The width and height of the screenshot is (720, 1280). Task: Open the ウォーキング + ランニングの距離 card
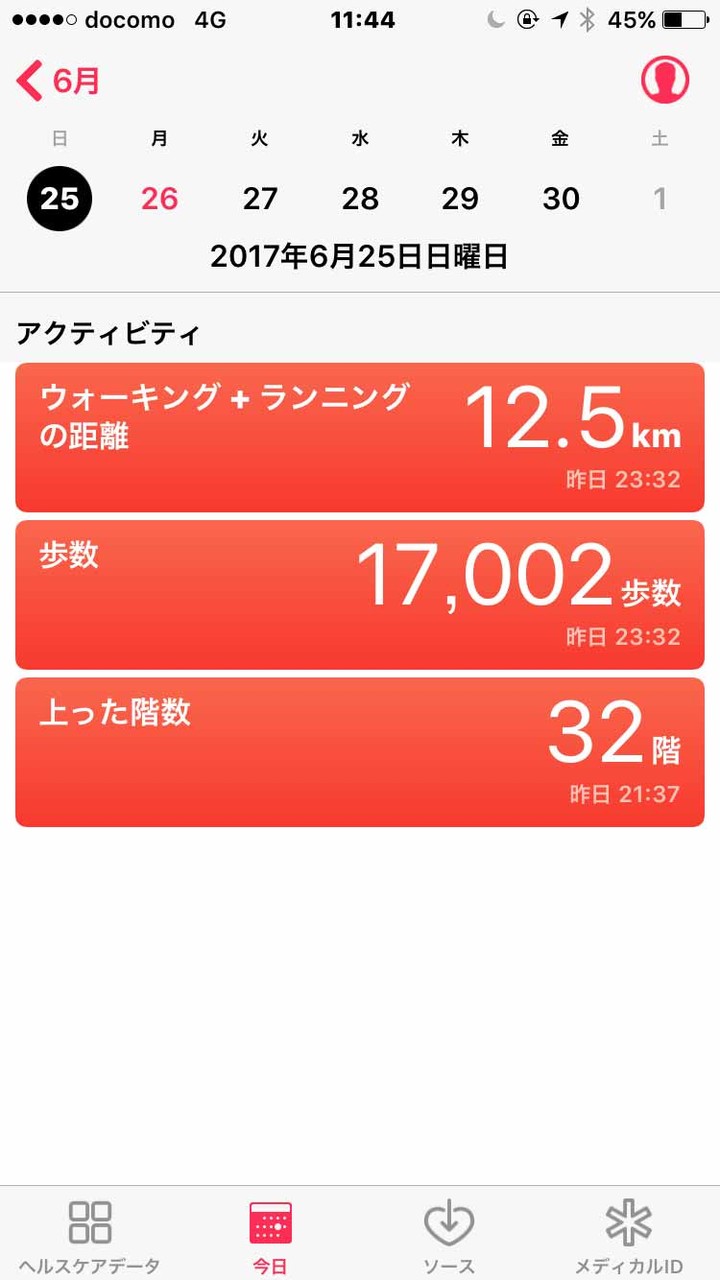(x=360, y=437)
